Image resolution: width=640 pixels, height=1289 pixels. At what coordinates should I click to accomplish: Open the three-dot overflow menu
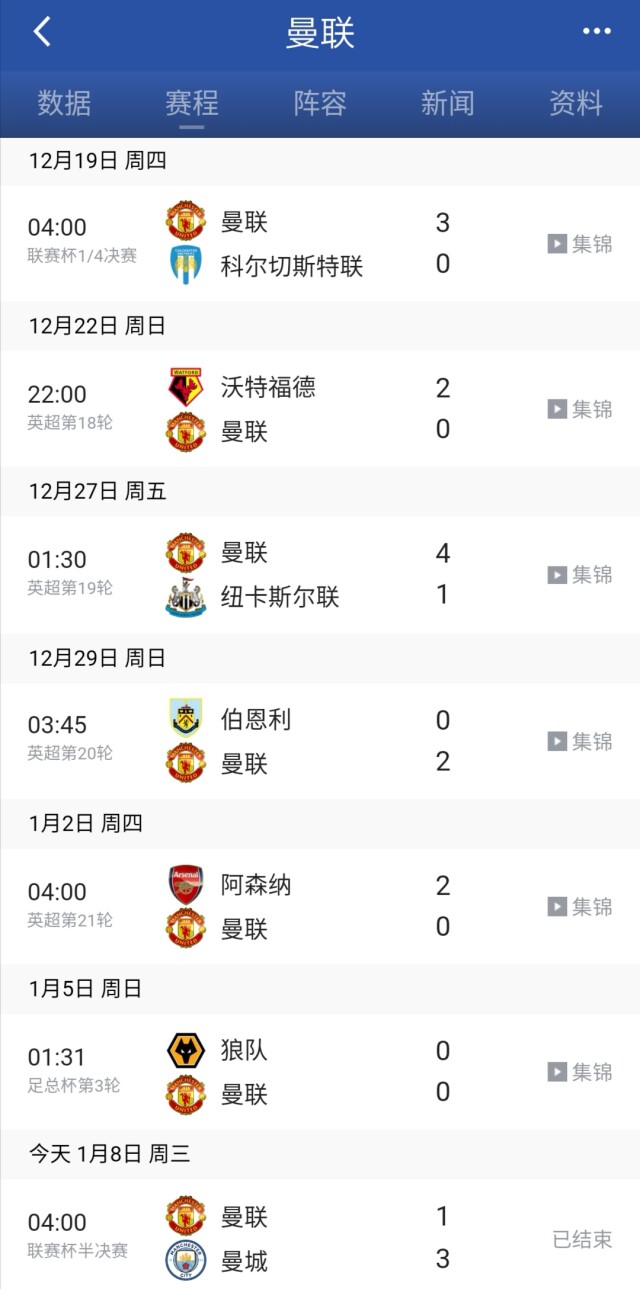point(597,32)
